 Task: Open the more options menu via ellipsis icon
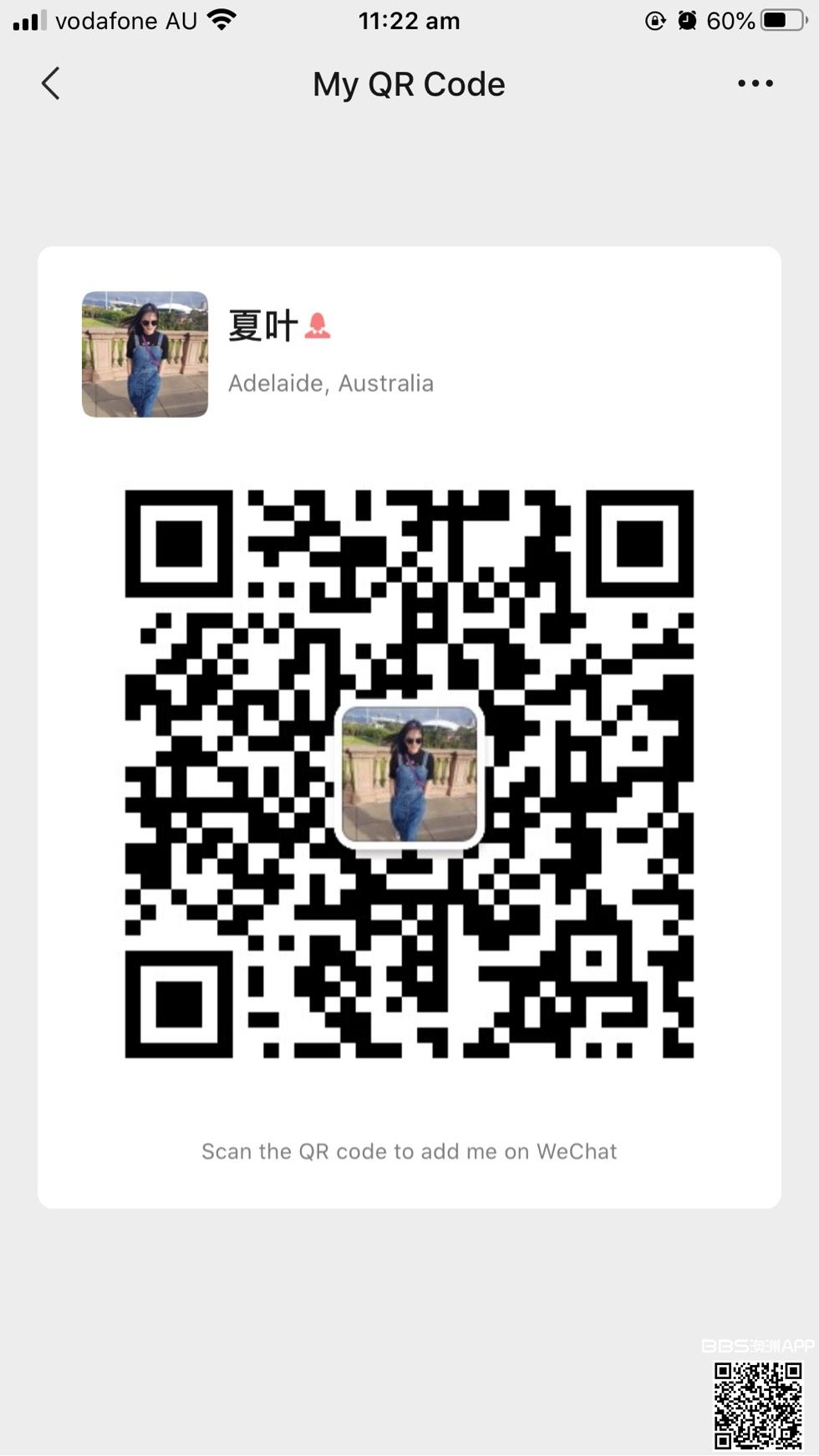pos(753,83)
